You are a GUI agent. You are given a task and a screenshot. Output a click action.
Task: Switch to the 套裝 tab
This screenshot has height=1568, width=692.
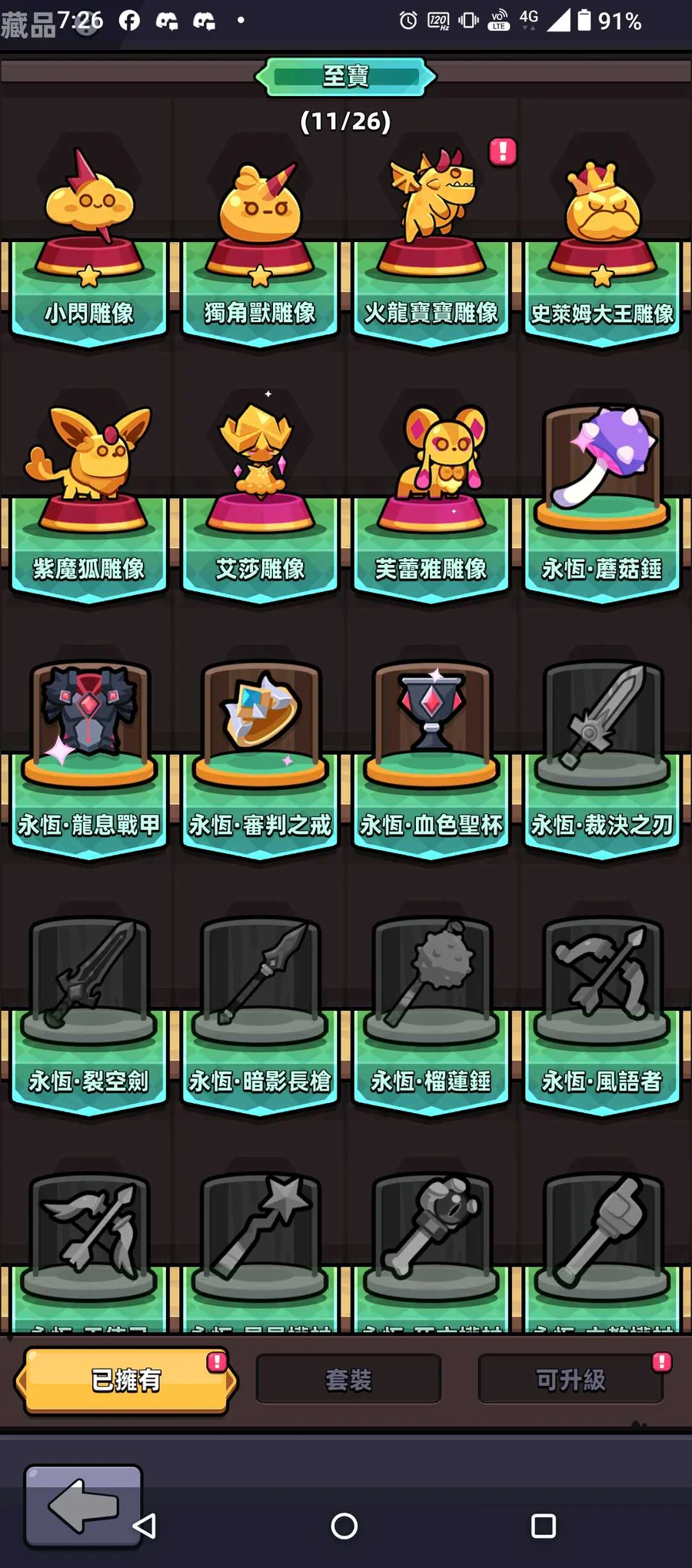tap(348, 1380)
